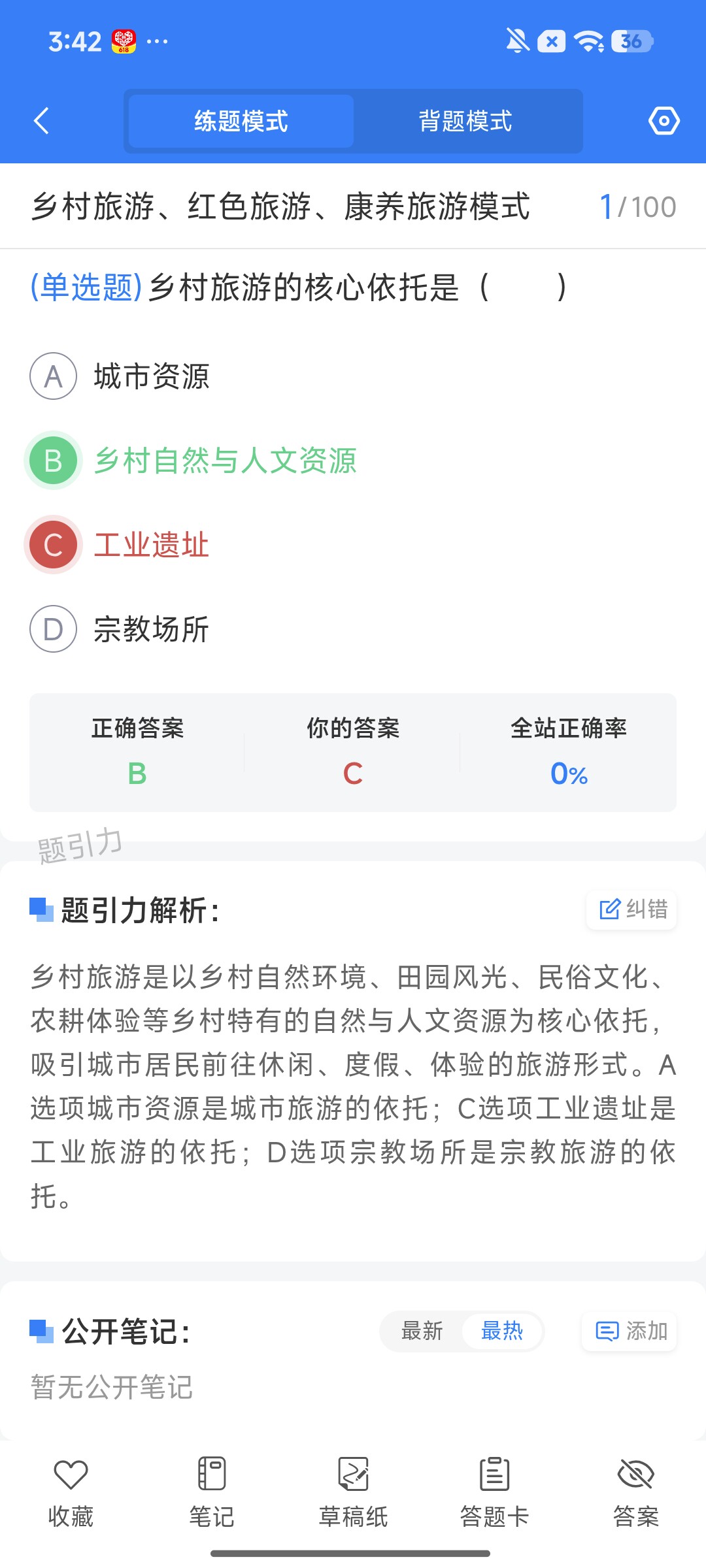Sort public notes by 最新
Screen dimensions: 706x1568
click(422, 1331)
